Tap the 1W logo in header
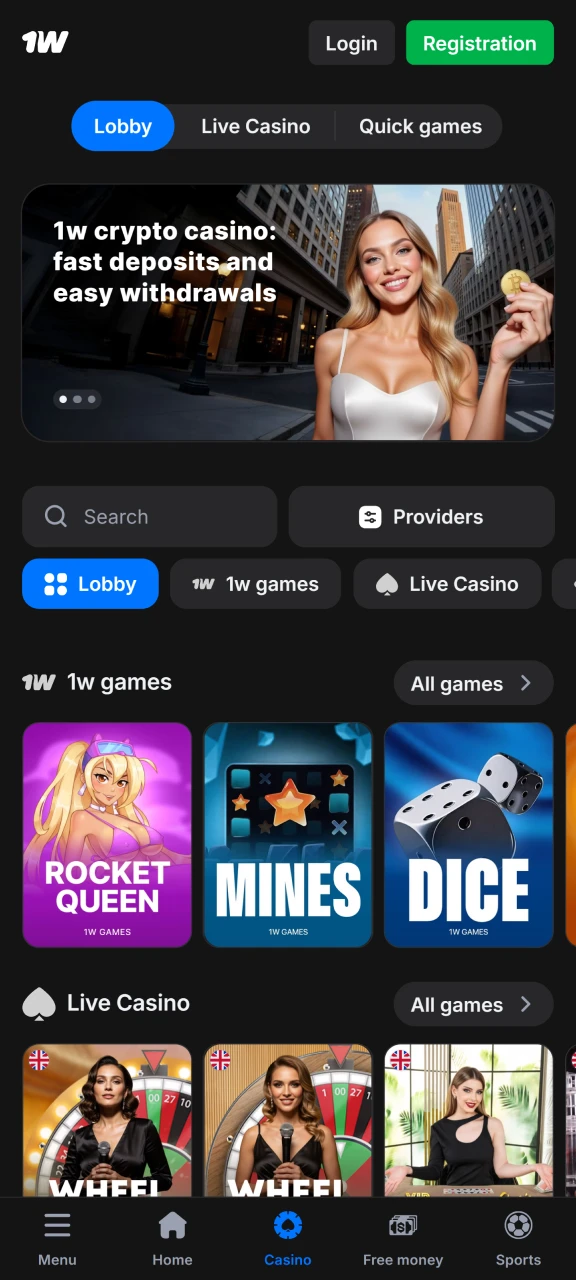The width and height of the screenshot is (576, 1280). coord(45,42)
